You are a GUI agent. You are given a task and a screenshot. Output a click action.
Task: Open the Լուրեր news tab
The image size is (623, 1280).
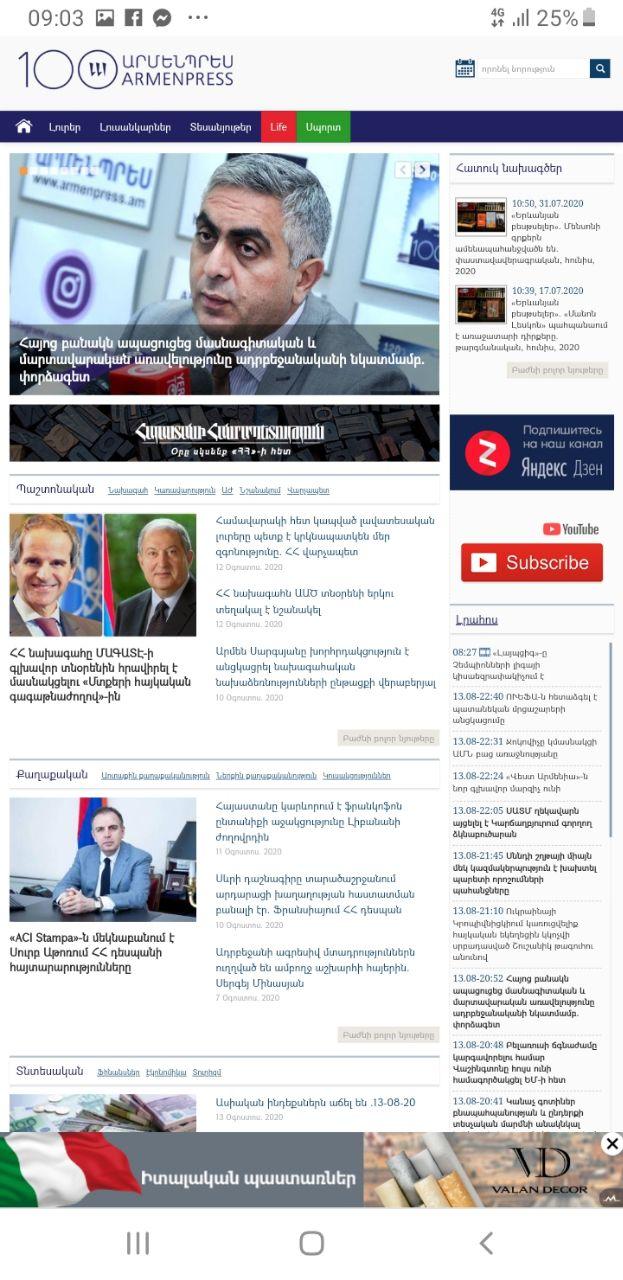pos(64,127)
